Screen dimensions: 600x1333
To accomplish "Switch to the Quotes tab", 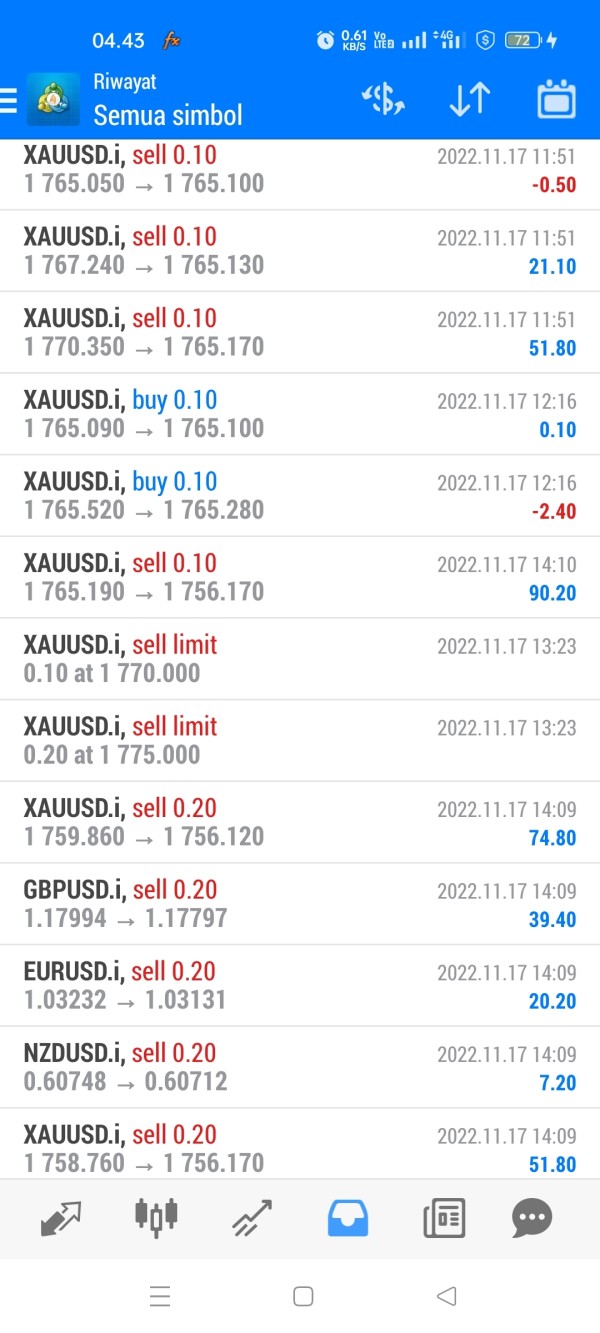I will 60,1218.
